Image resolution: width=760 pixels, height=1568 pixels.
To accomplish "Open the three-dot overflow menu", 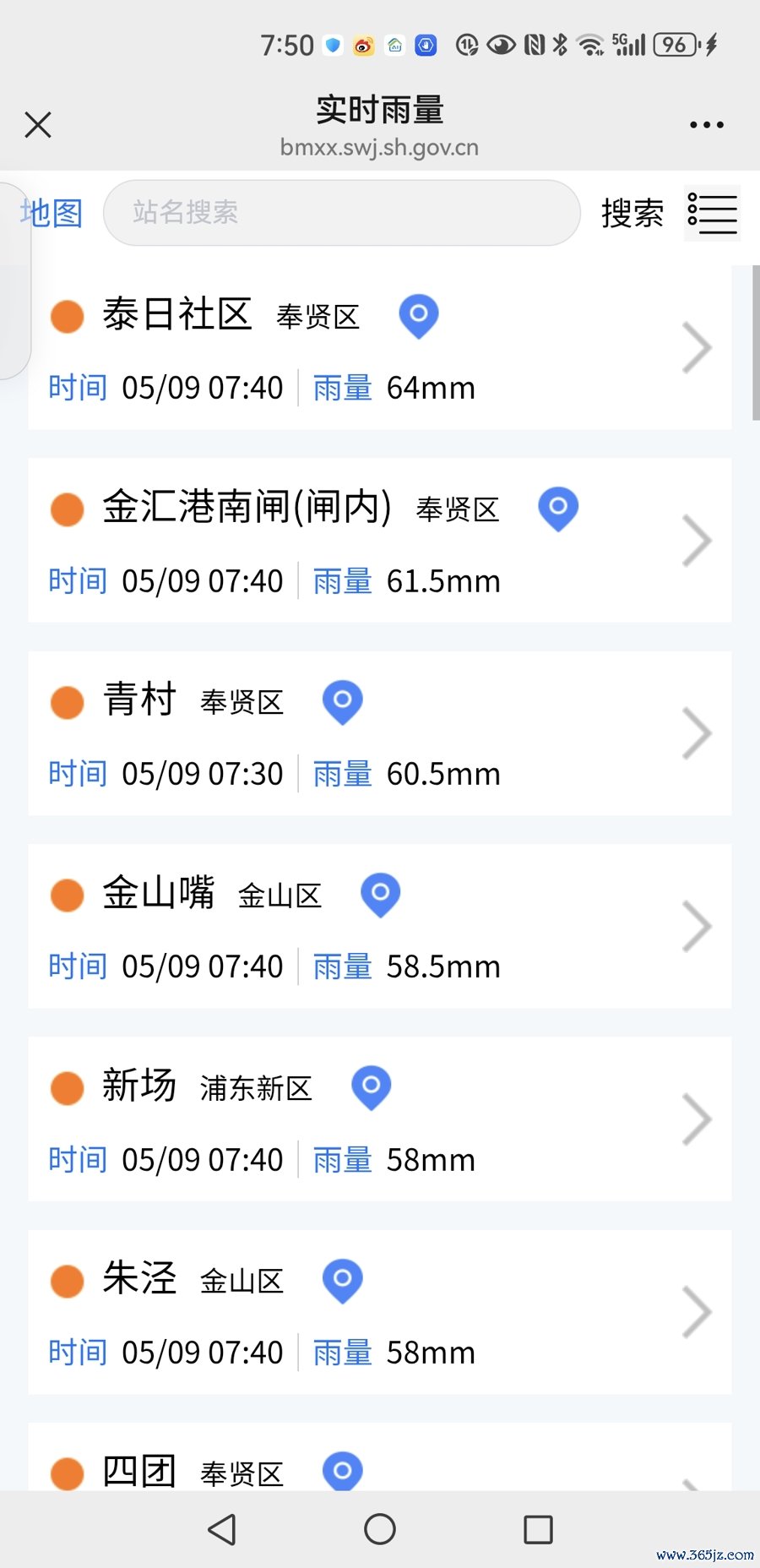I will point(706,125).
